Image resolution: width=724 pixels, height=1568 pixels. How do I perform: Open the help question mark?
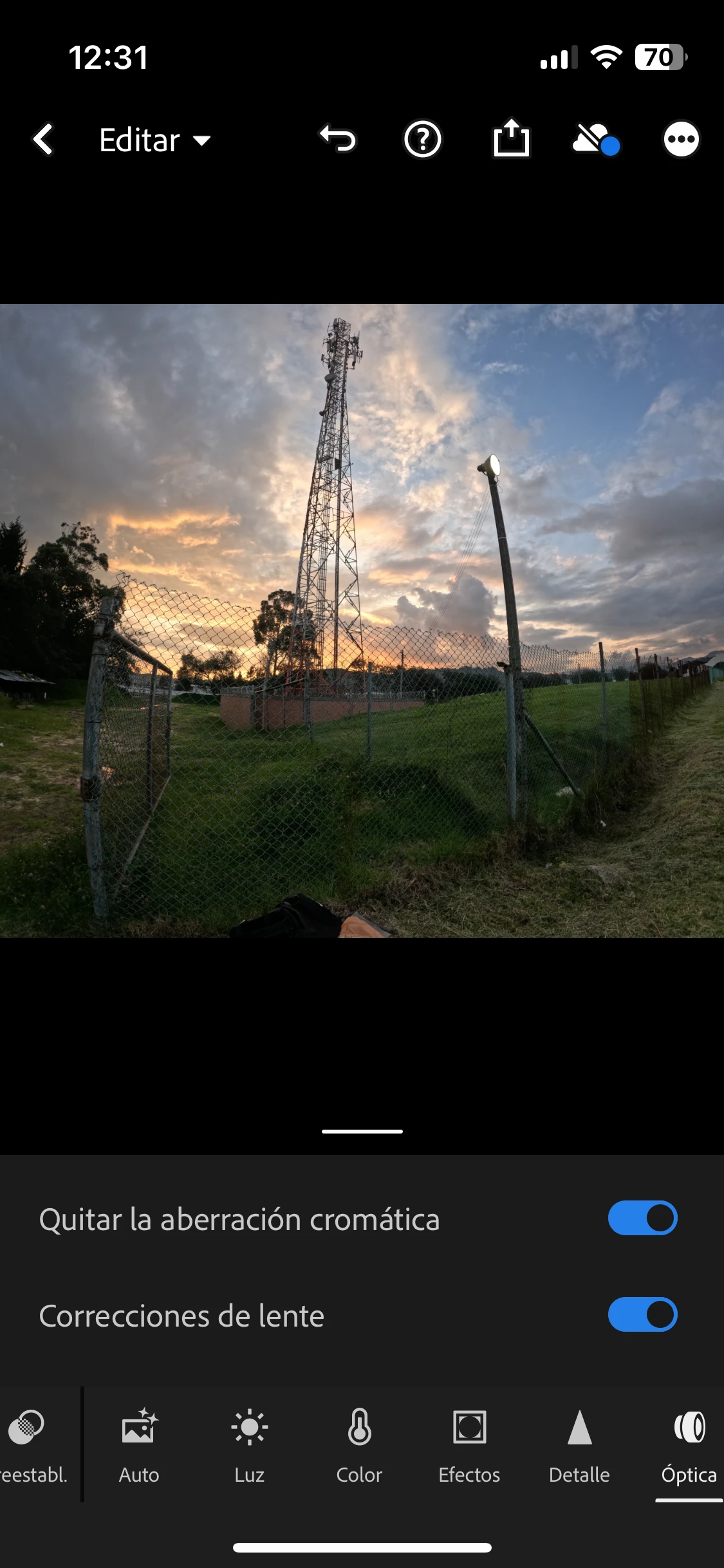[x=422, y=139]
